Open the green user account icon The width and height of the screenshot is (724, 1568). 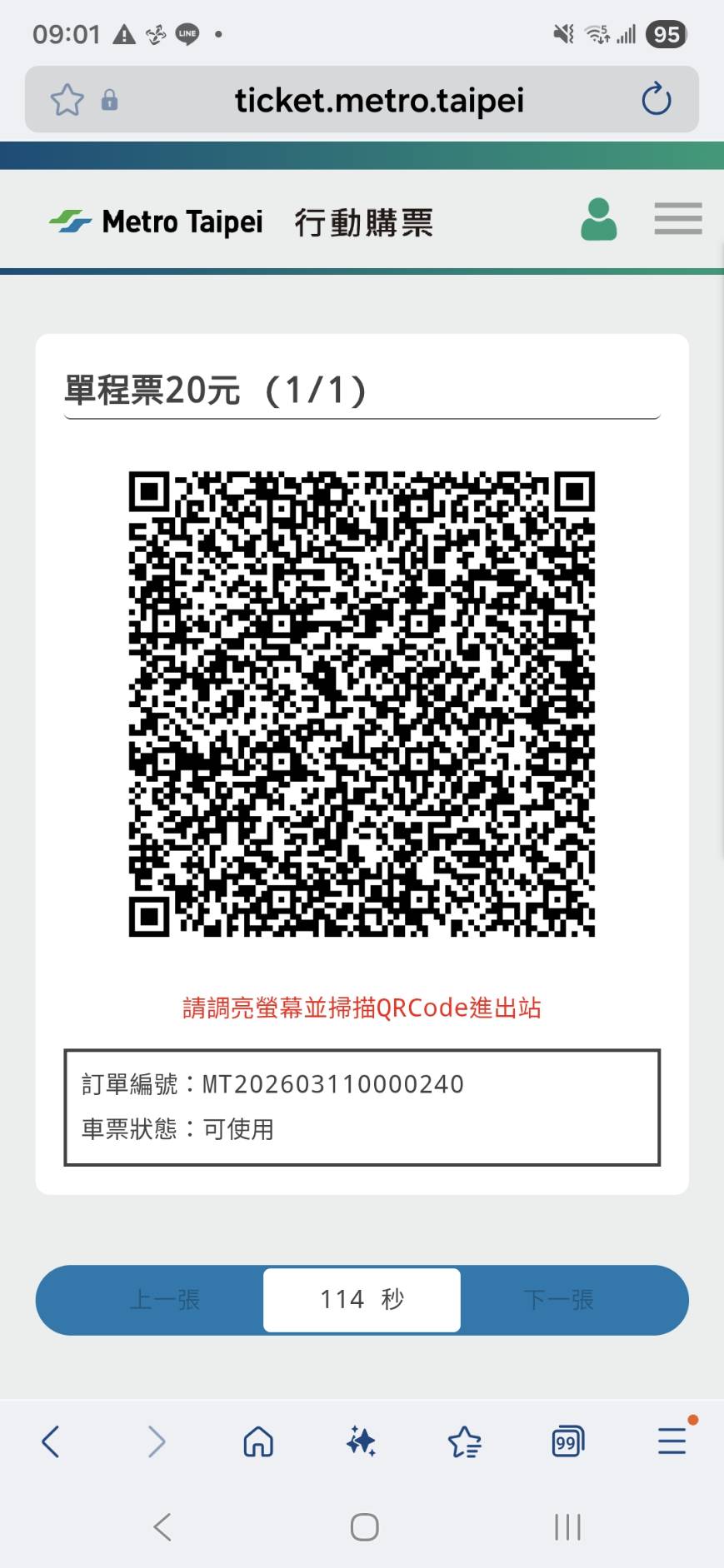[598, 220]
